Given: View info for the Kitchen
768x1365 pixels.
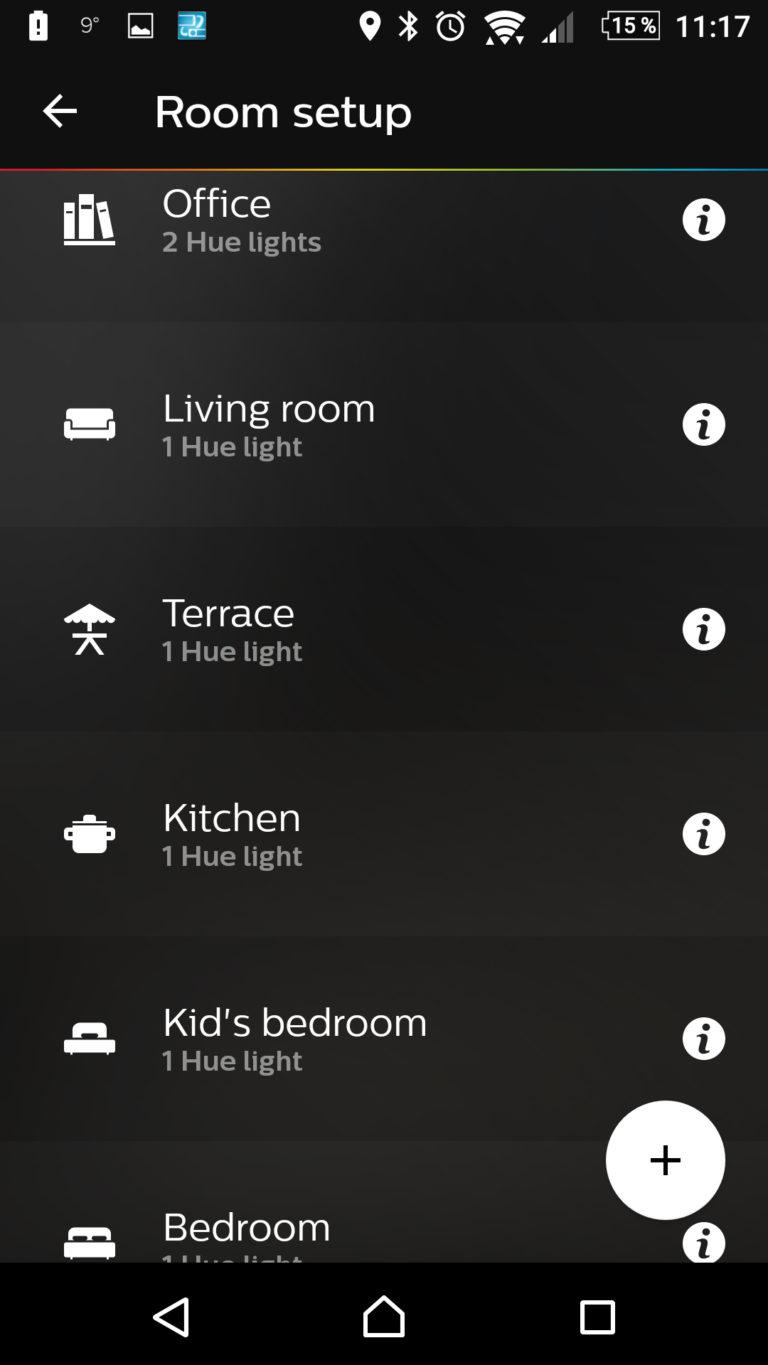Looking at the screenshot, I should [704, 834].
